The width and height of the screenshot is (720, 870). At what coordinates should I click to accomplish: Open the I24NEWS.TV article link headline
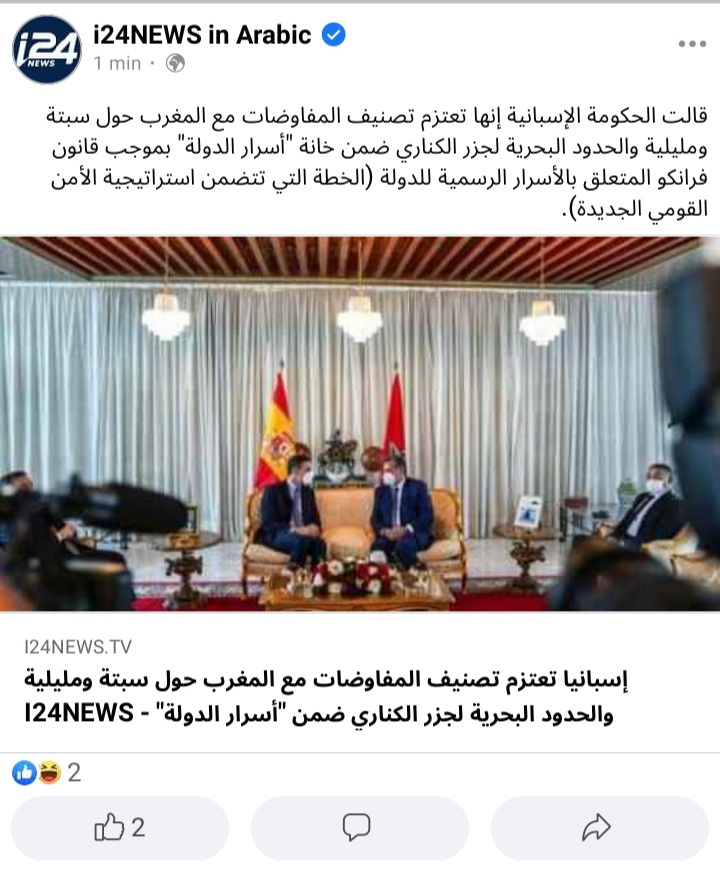(x=360, y=698)
